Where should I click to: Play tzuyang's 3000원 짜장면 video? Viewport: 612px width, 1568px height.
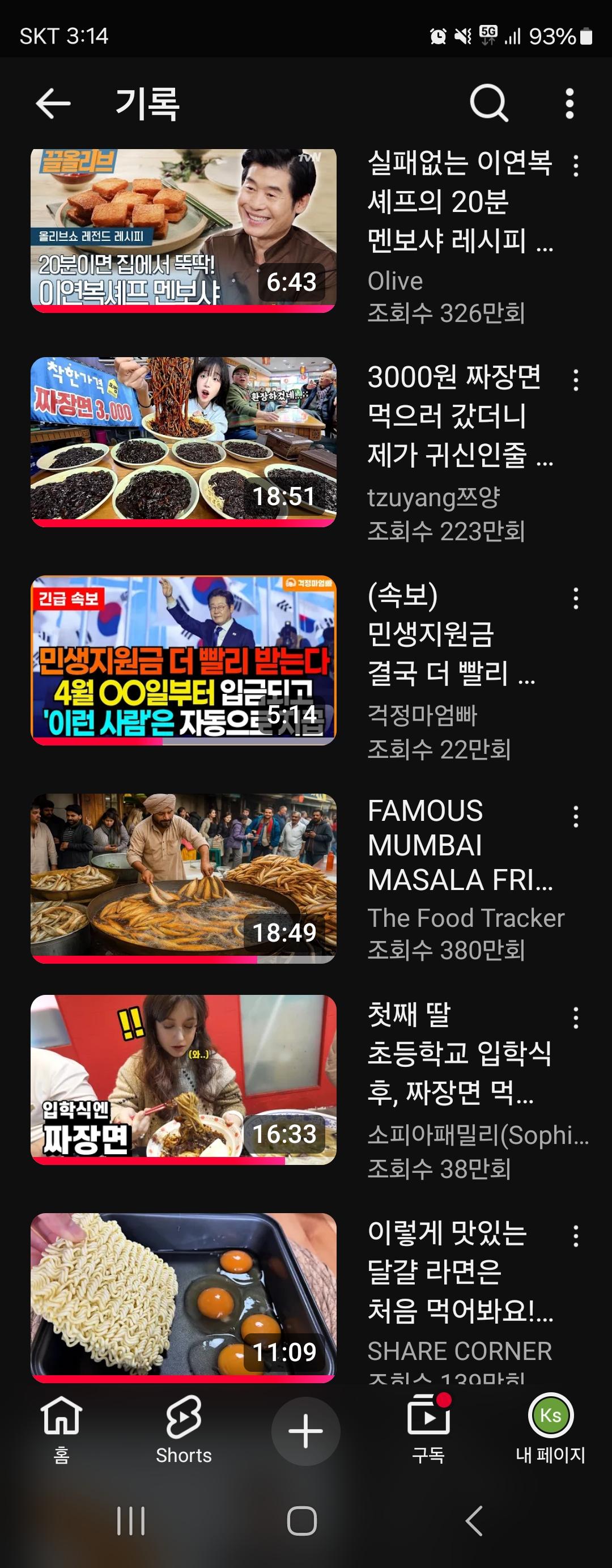click(x=183, y=441)
